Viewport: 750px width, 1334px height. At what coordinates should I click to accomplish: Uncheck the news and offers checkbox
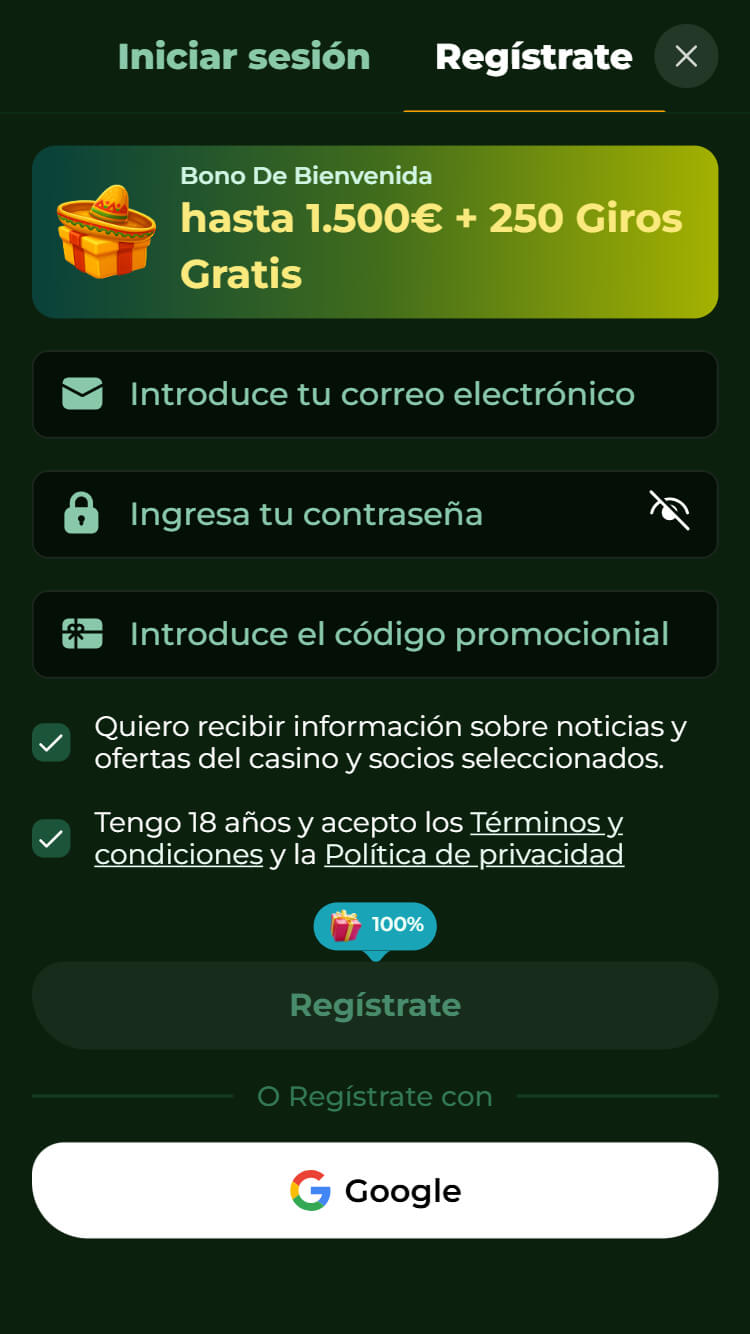51,743
